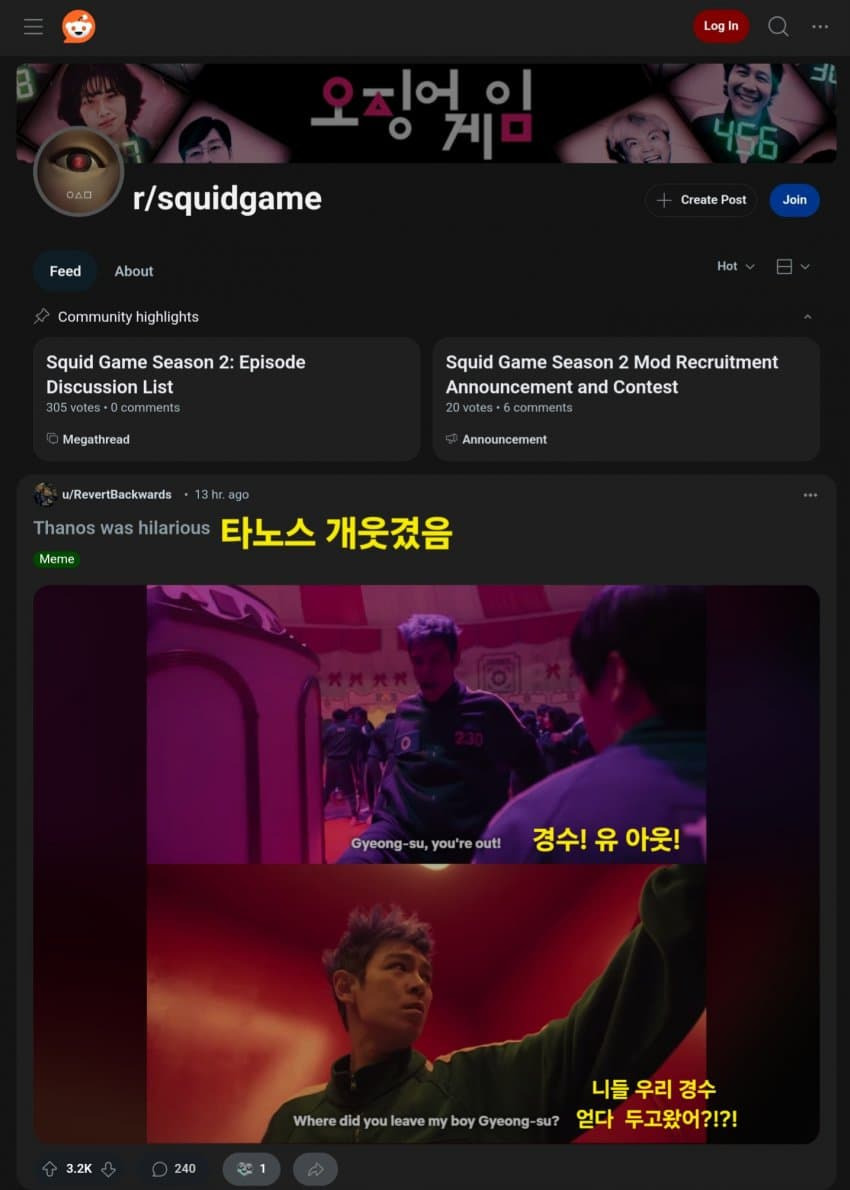The width and height of the screenshot is (850, 1190).
Task: Open the post's three-dot options menu
Action: point(810,494)
